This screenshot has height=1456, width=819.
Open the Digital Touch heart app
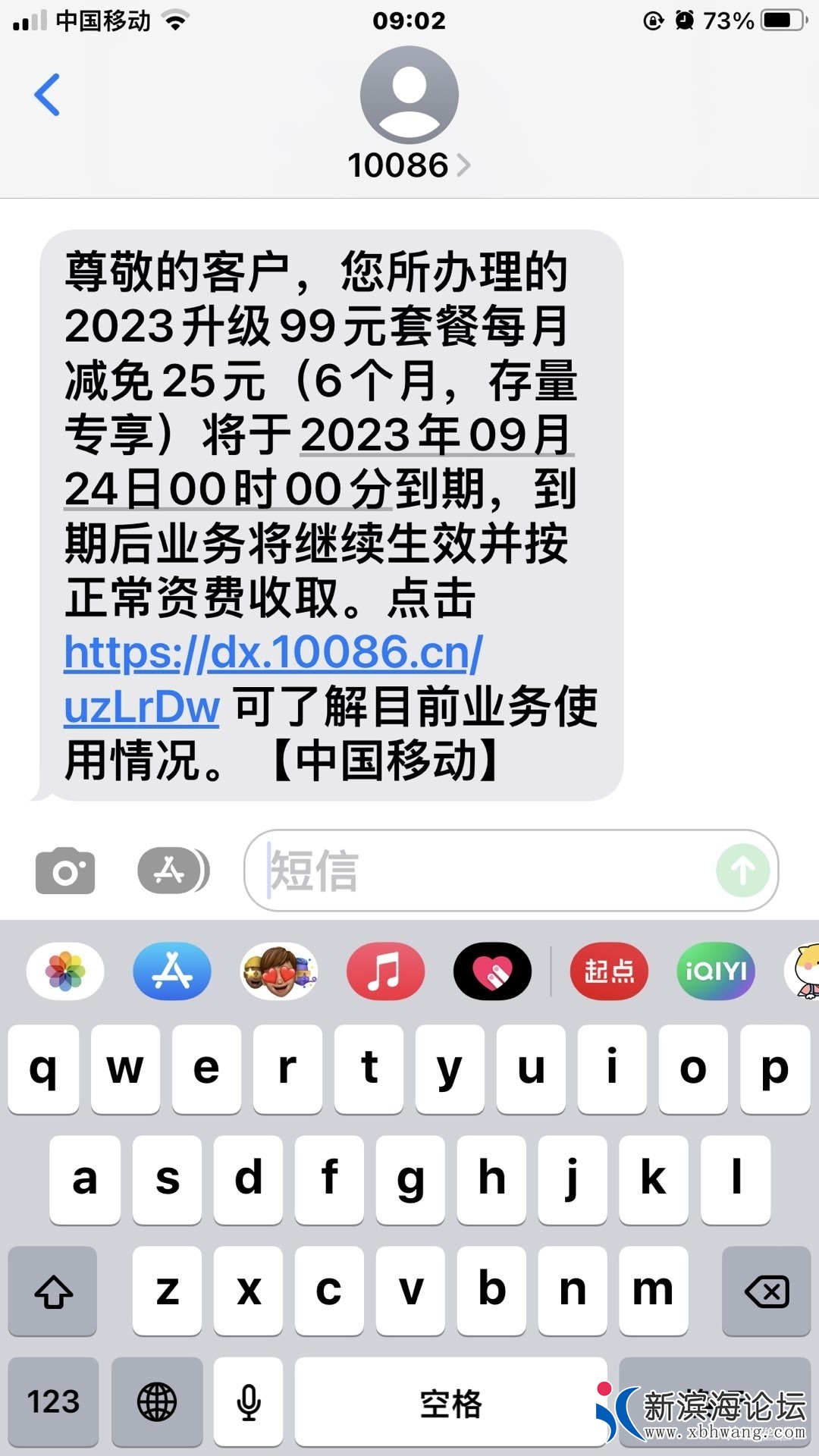click(x=492, y=971)
